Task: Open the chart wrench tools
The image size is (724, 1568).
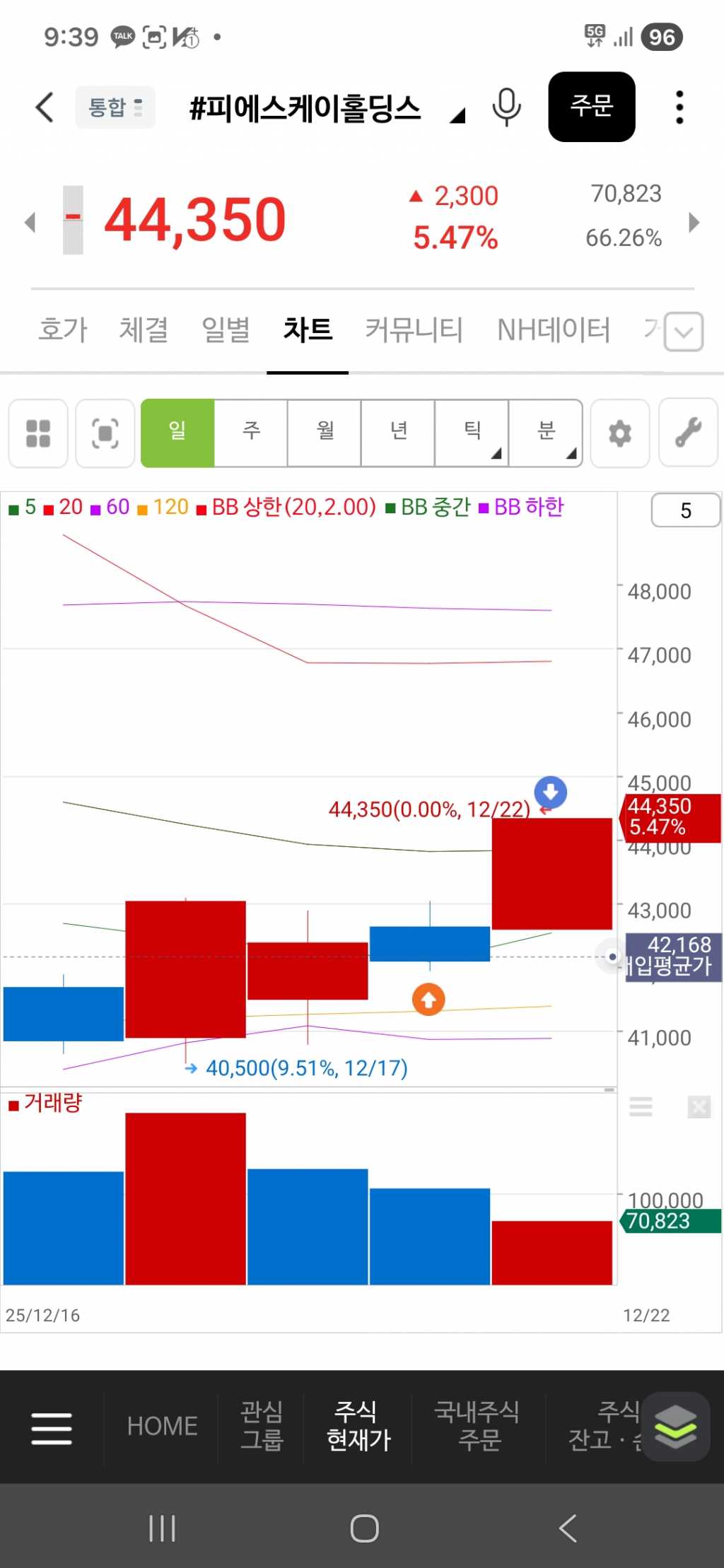Action: click(x=688, y=433)
